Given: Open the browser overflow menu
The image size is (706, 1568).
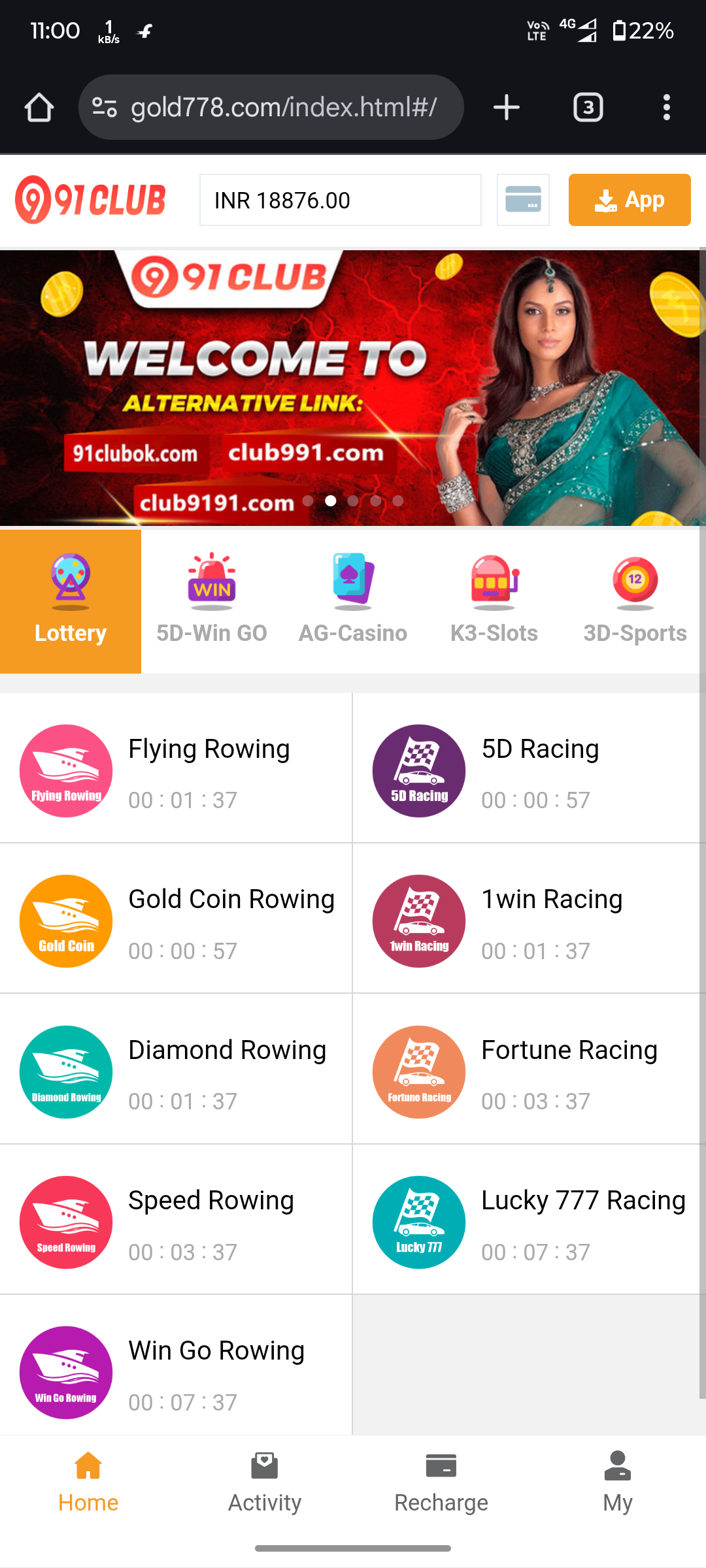Looking at the screenshot, I should (666, 107).
